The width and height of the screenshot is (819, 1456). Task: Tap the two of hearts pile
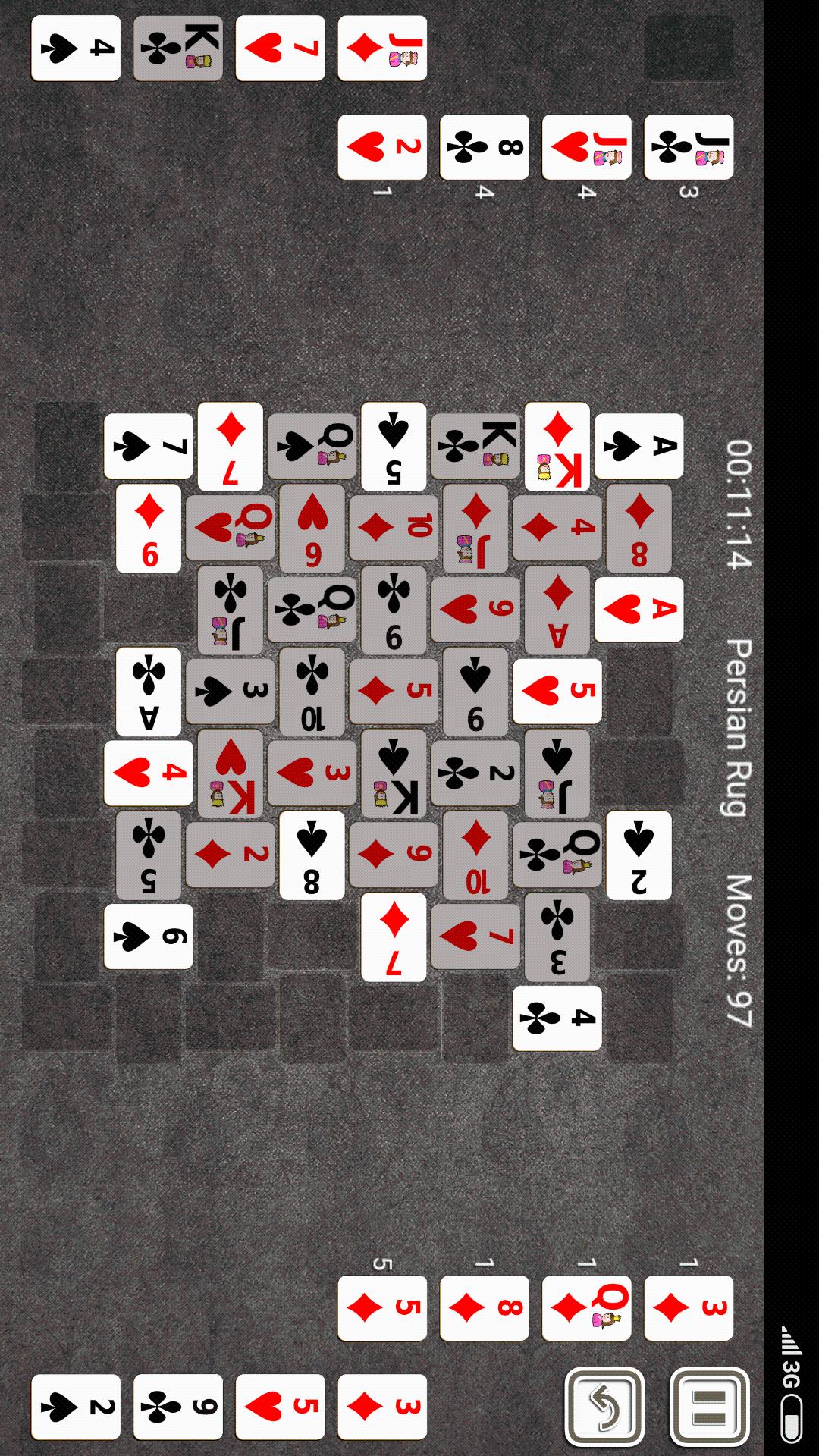click(382, 147)
